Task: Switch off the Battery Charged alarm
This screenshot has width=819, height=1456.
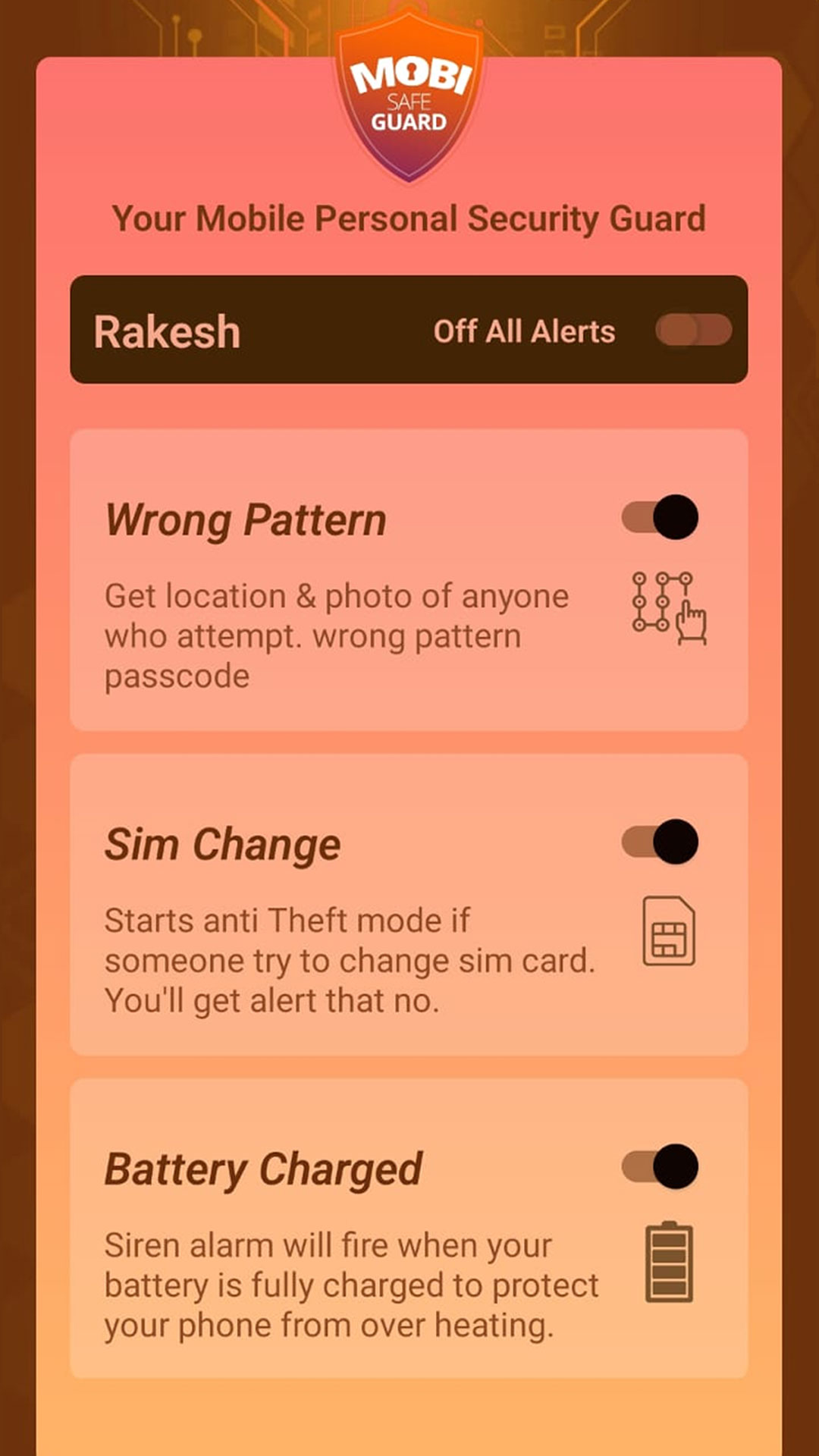Action: tap(660, 1166)
